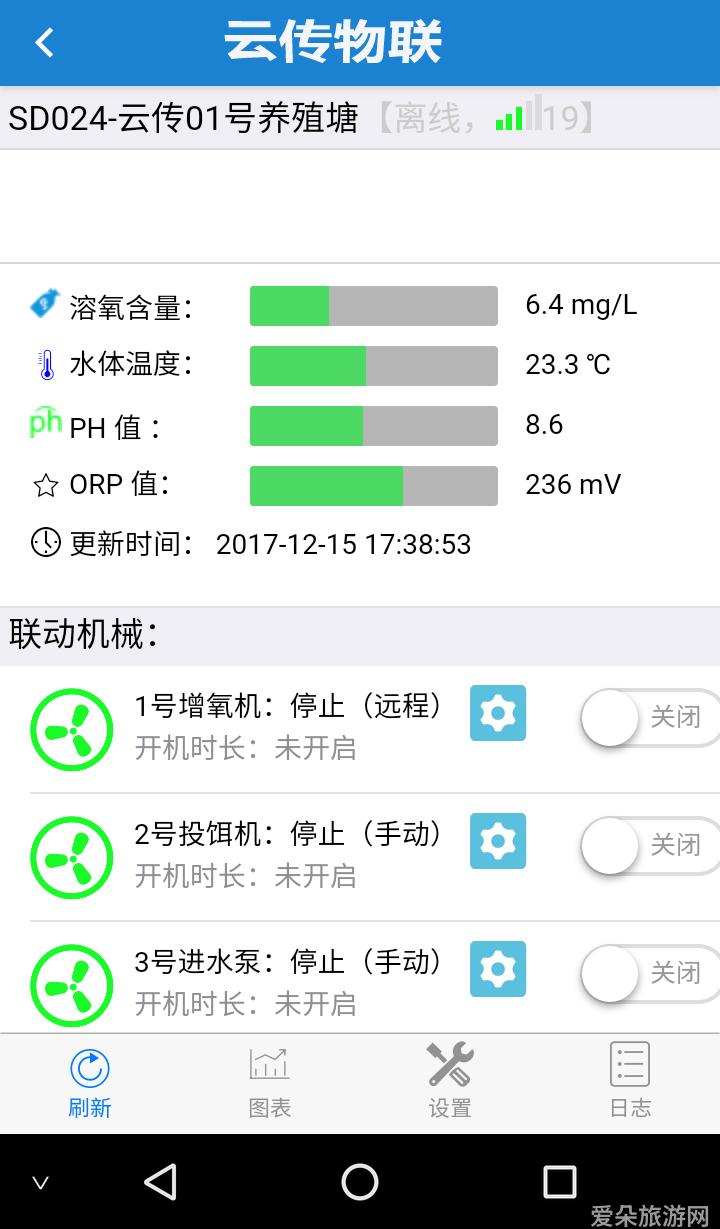
Task: View the 日志 logs tab
Action: (x=630, y=1083)
